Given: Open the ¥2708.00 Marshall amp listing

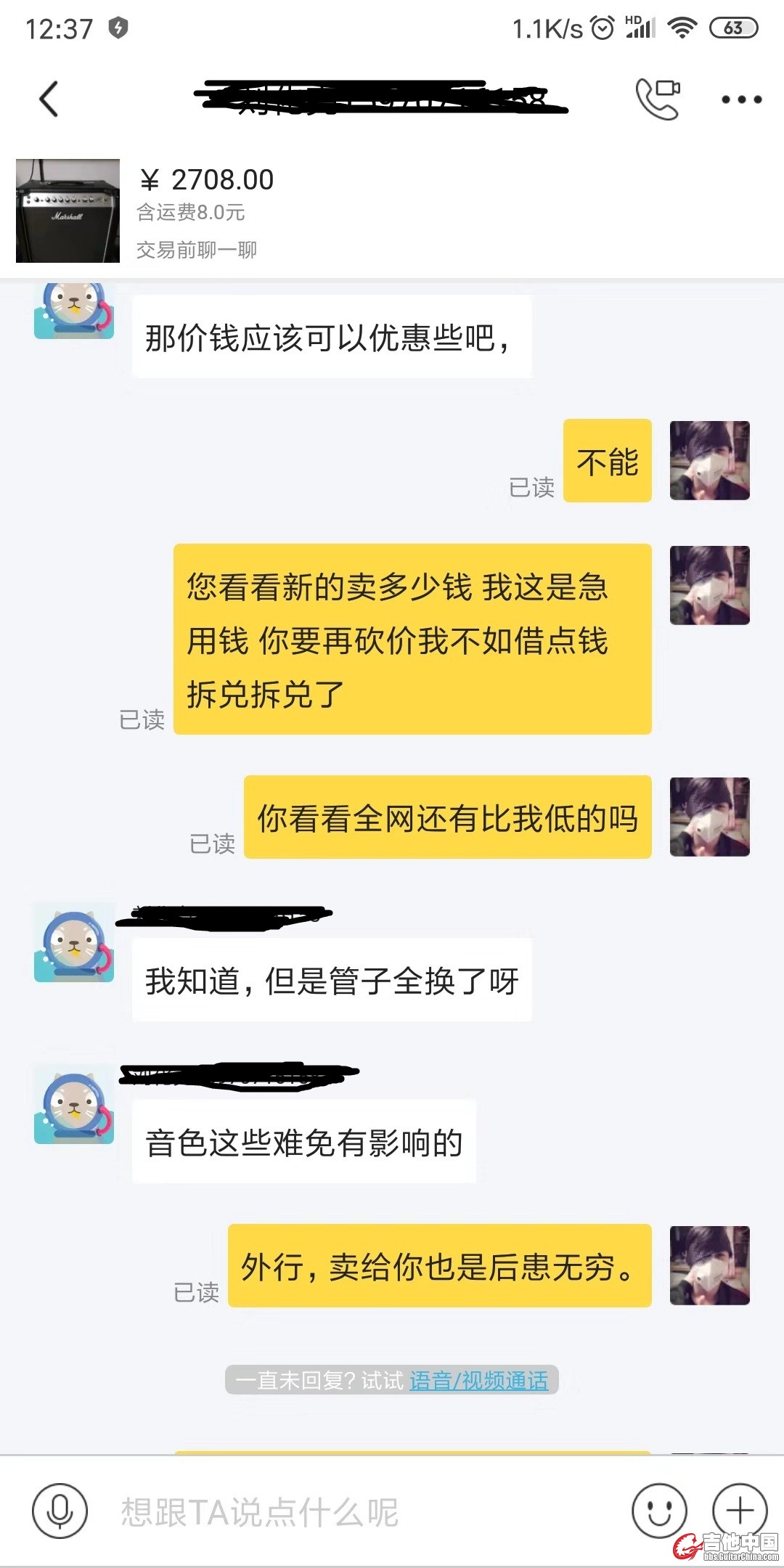Looking at the screenshot, I should [x=68, y=211].
